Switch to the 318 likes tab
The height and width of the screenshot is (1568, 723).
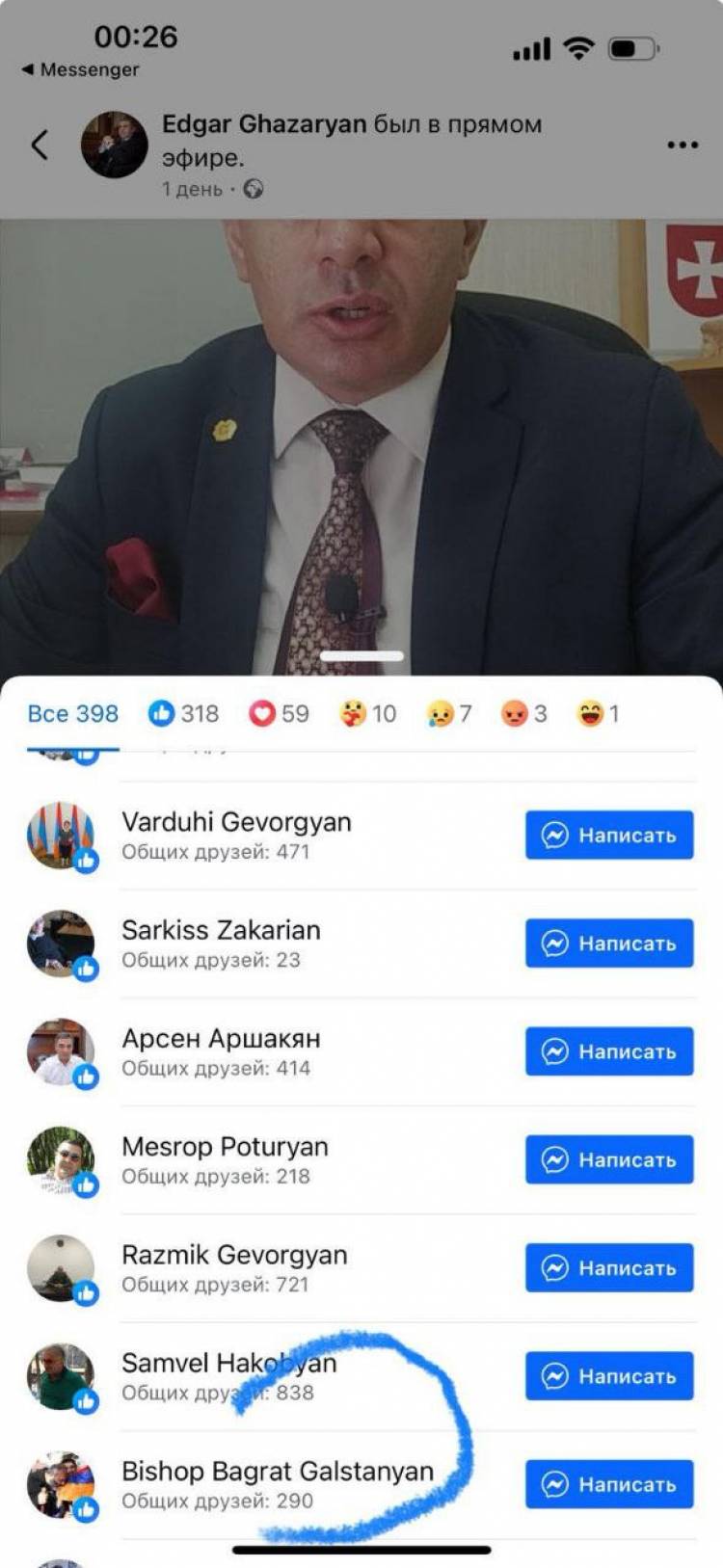pyautogui.click(x=183, y=713)
